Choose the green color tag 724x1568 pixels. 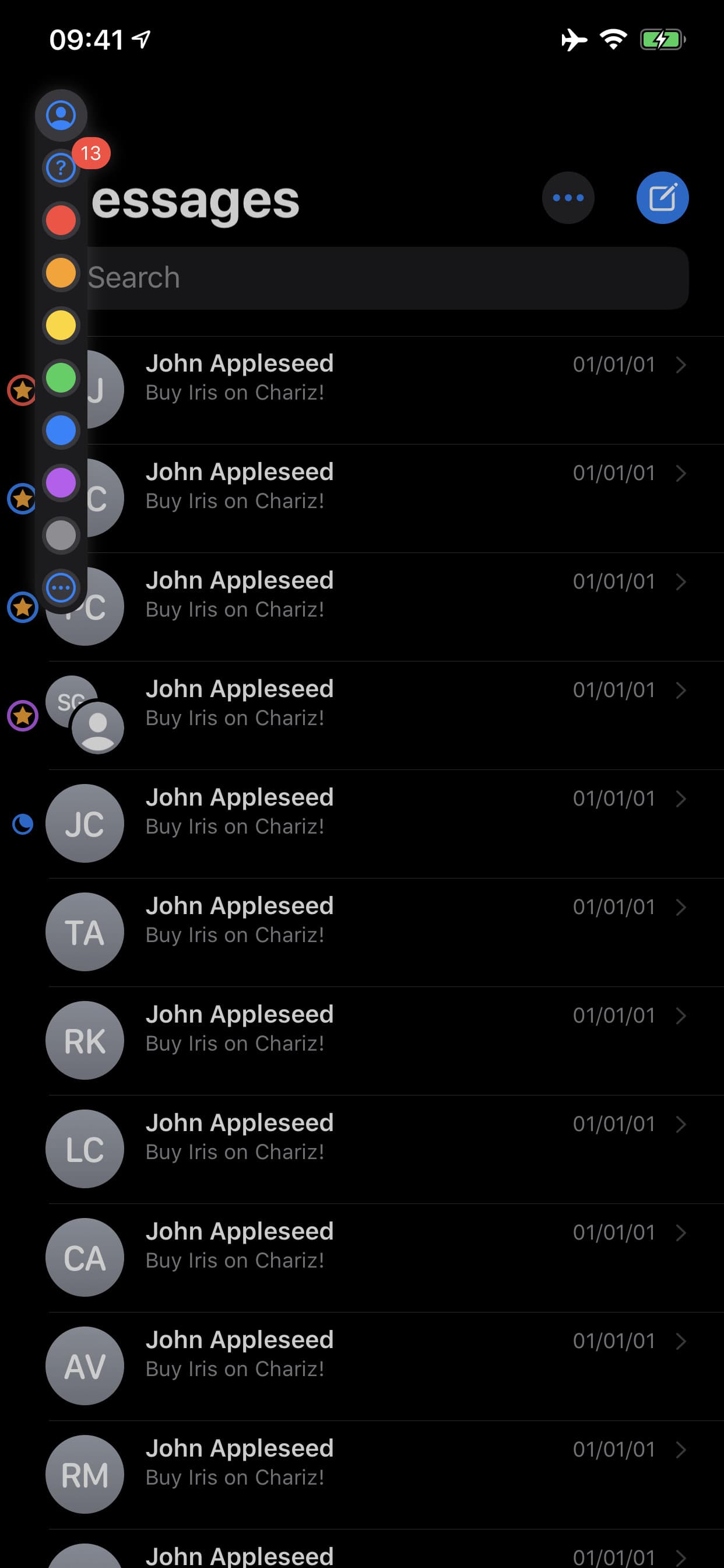point(61,377)
